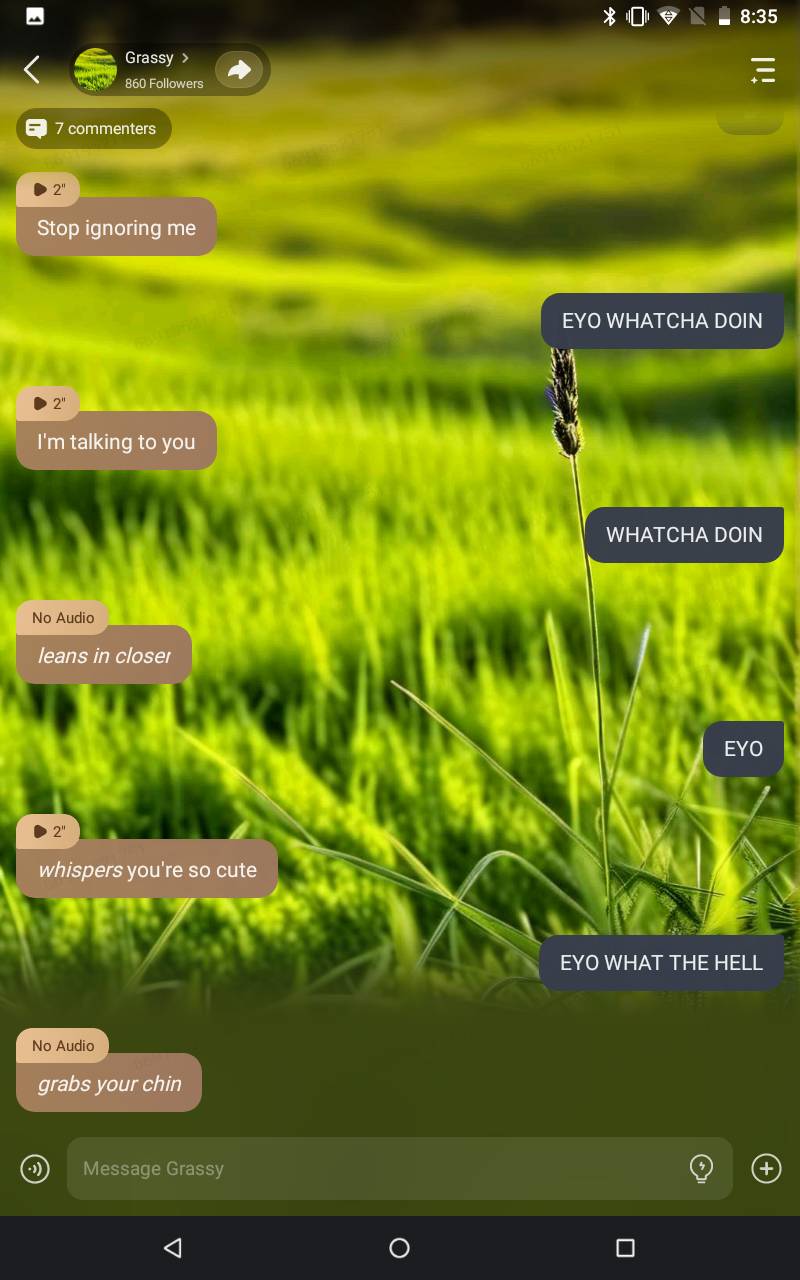Play audio for "I'm talking to you"
This screenshot has width=800, height=1280.
point(48,403)
